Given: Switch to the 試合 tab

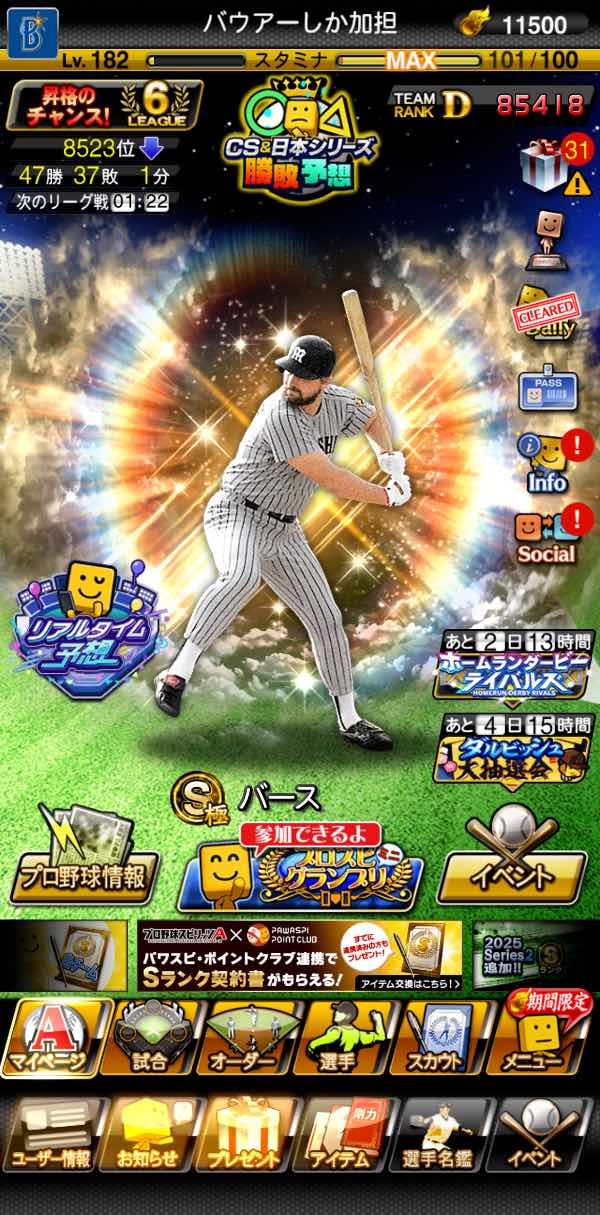Looking at the screenshot, I should click(150, 1040).
